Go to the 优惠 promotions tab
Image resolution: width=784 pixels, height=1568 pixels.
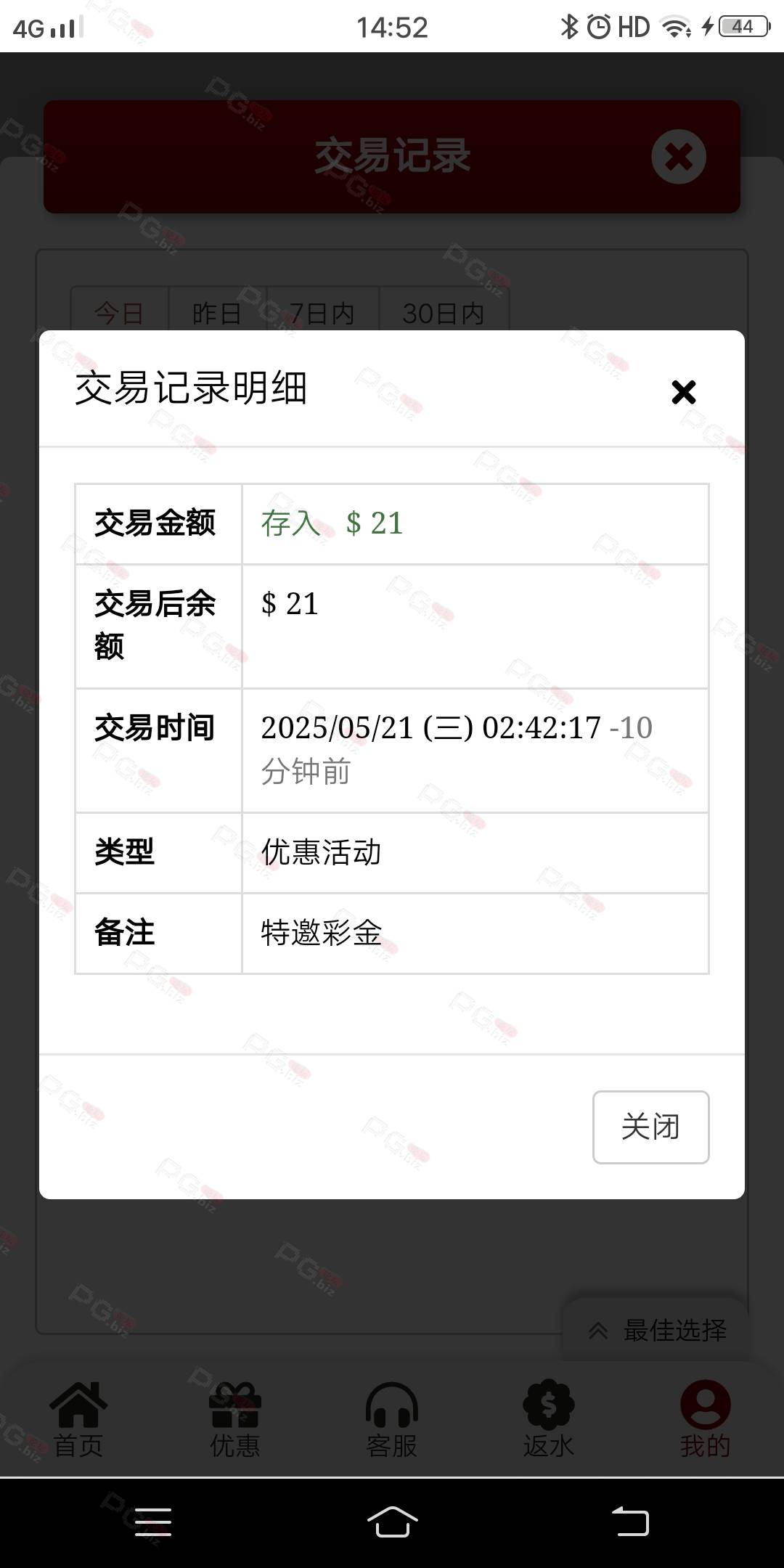[235, 1419]
